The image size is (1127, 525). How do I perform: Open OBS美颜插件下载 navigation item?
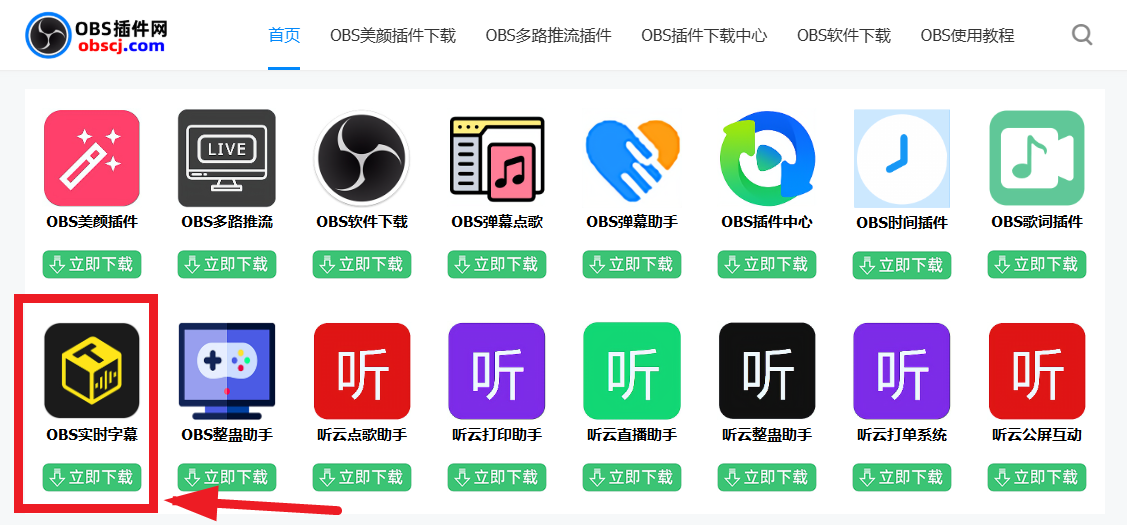(392, 35)
